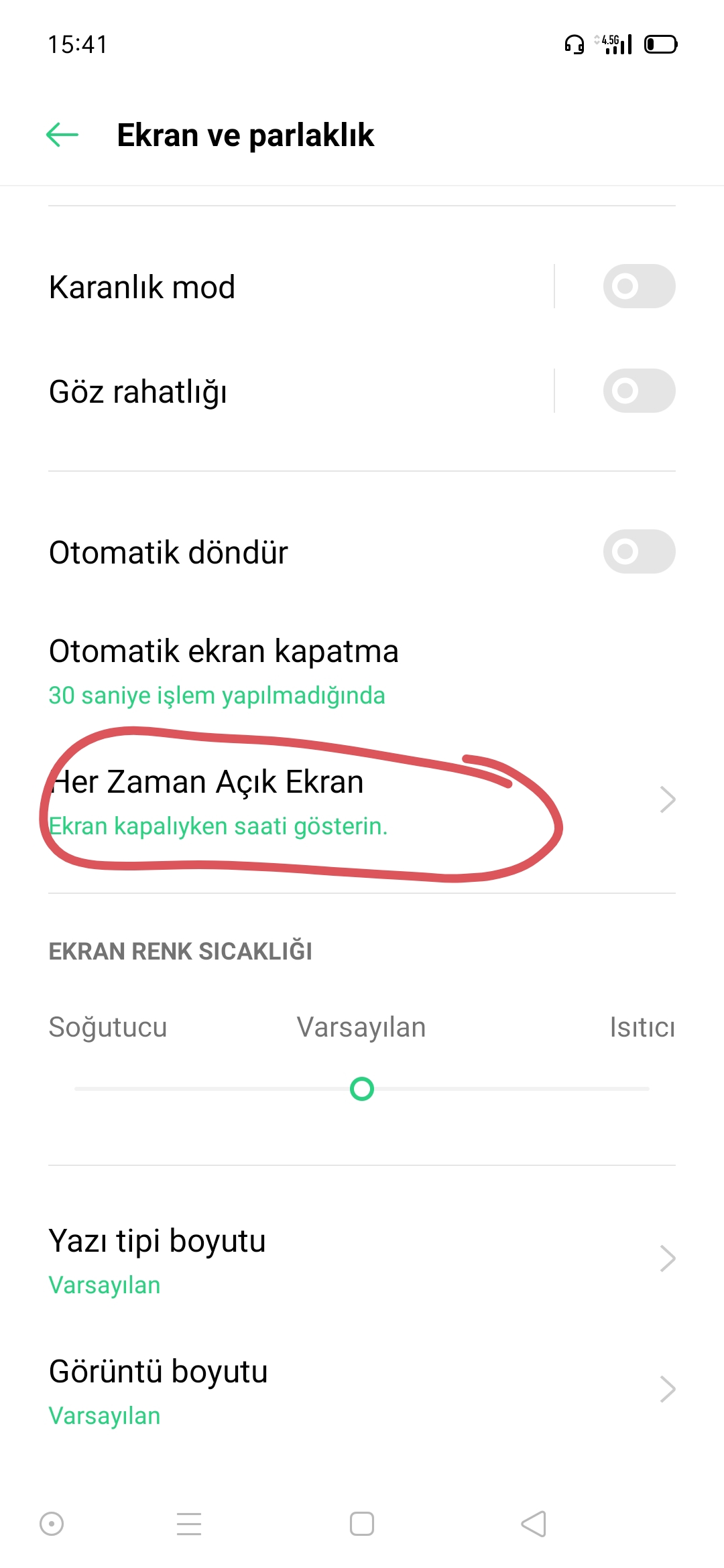Image resolution: width=724 pixels, height=1568 pixels.
Task: Enable the Göz rahatlığı switch
Action: tap(639, 391)
